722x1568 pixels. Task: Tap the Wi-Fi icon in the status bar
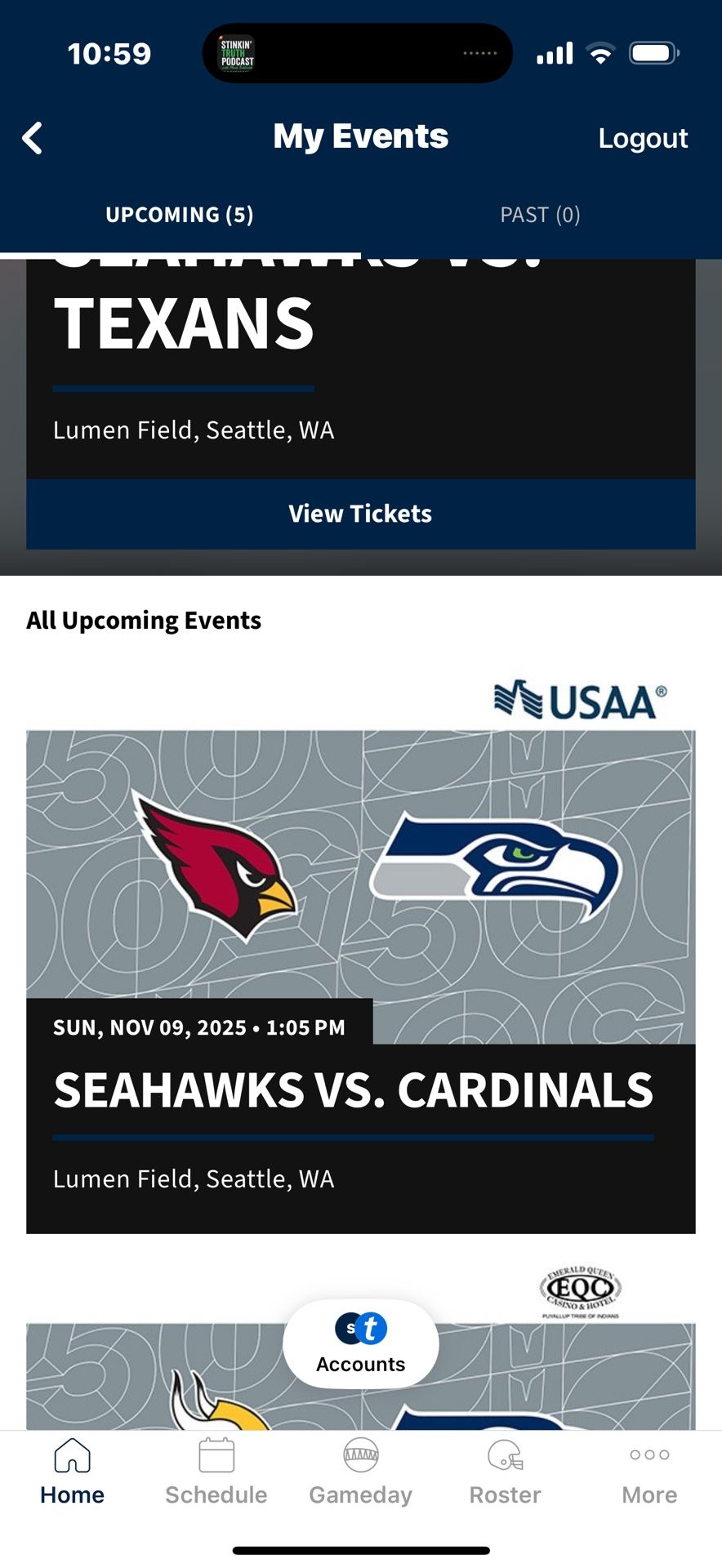(x=601, y=51)
